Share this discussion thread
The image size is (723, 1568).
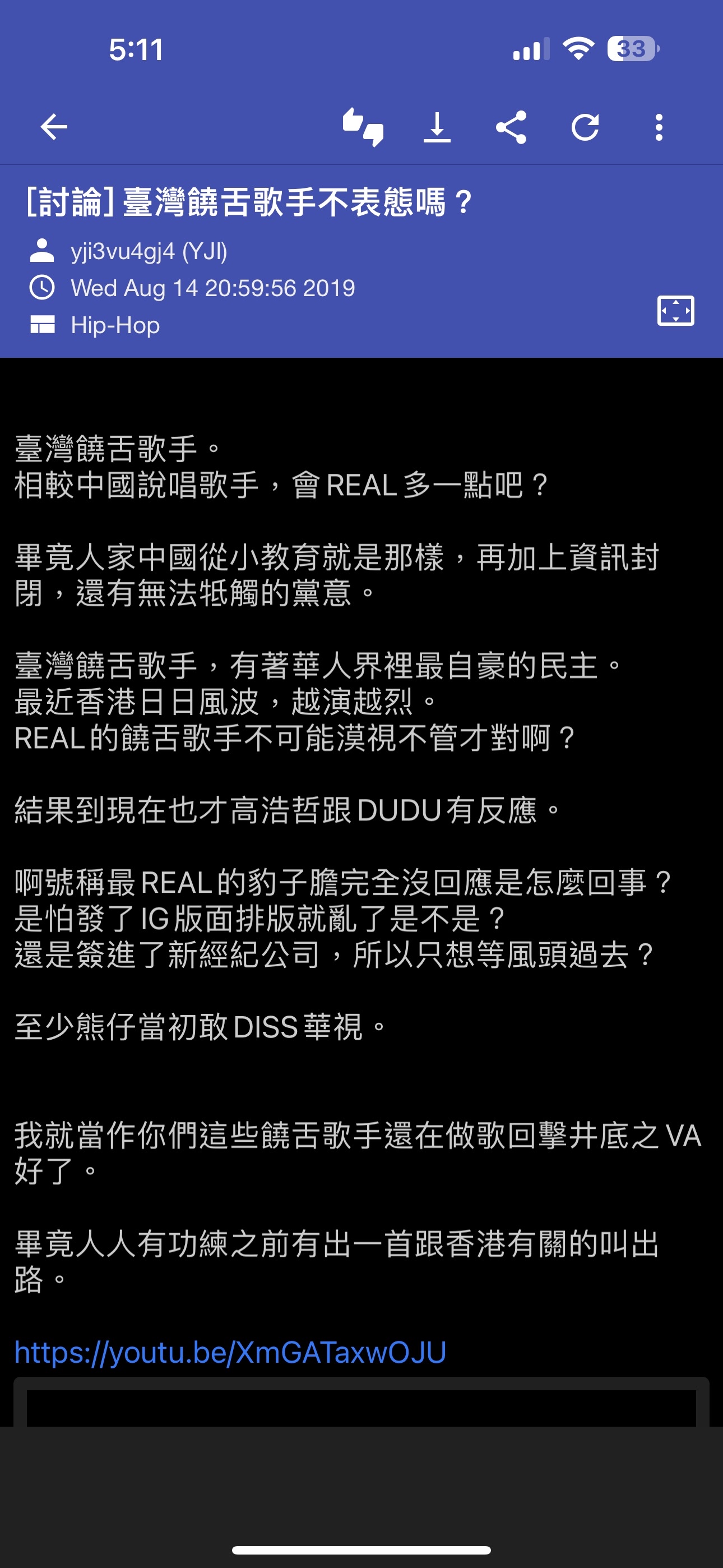[x=511, y=127]
